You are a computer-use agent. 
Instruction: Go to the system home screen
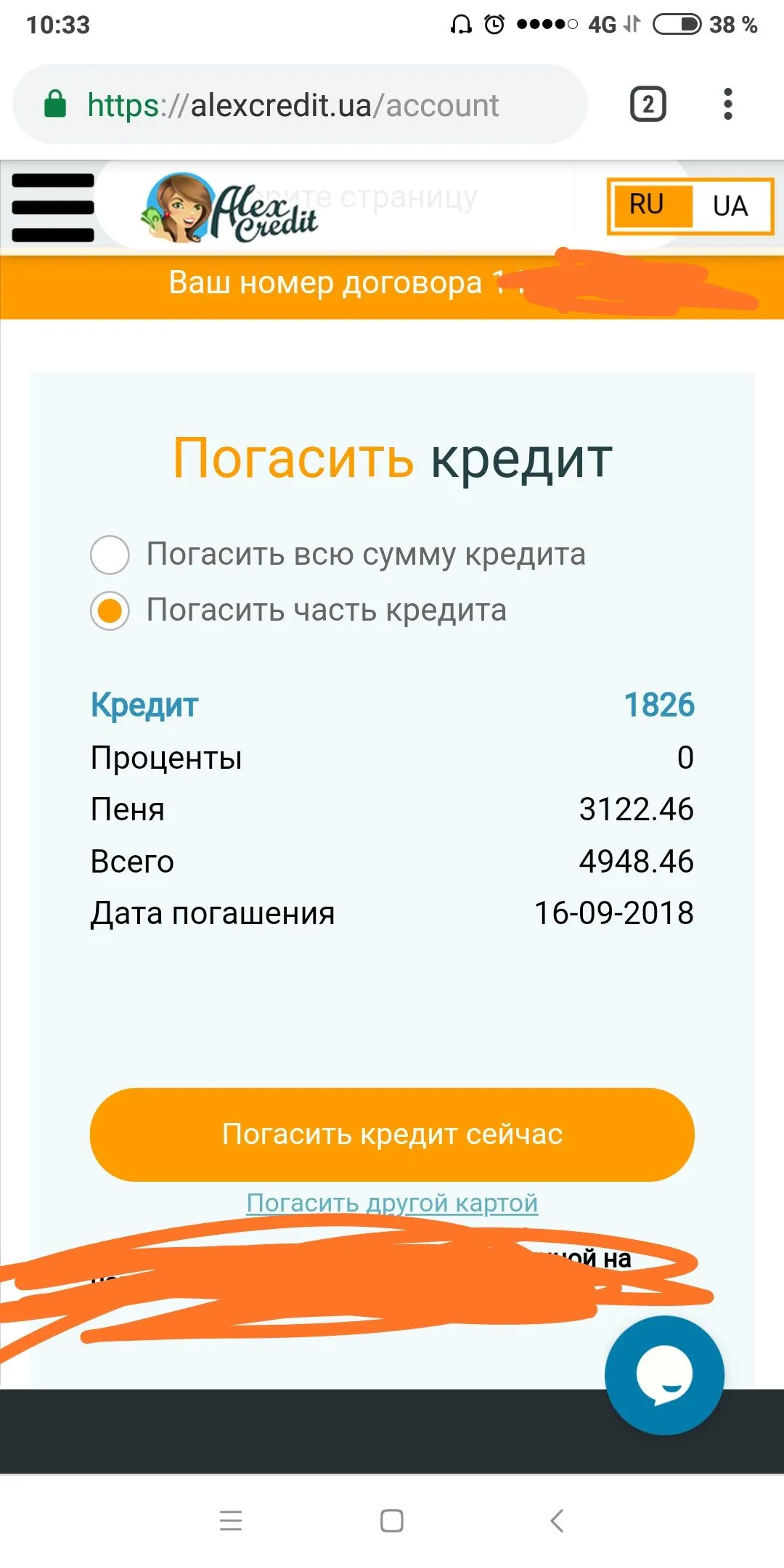coord(392,1520)
